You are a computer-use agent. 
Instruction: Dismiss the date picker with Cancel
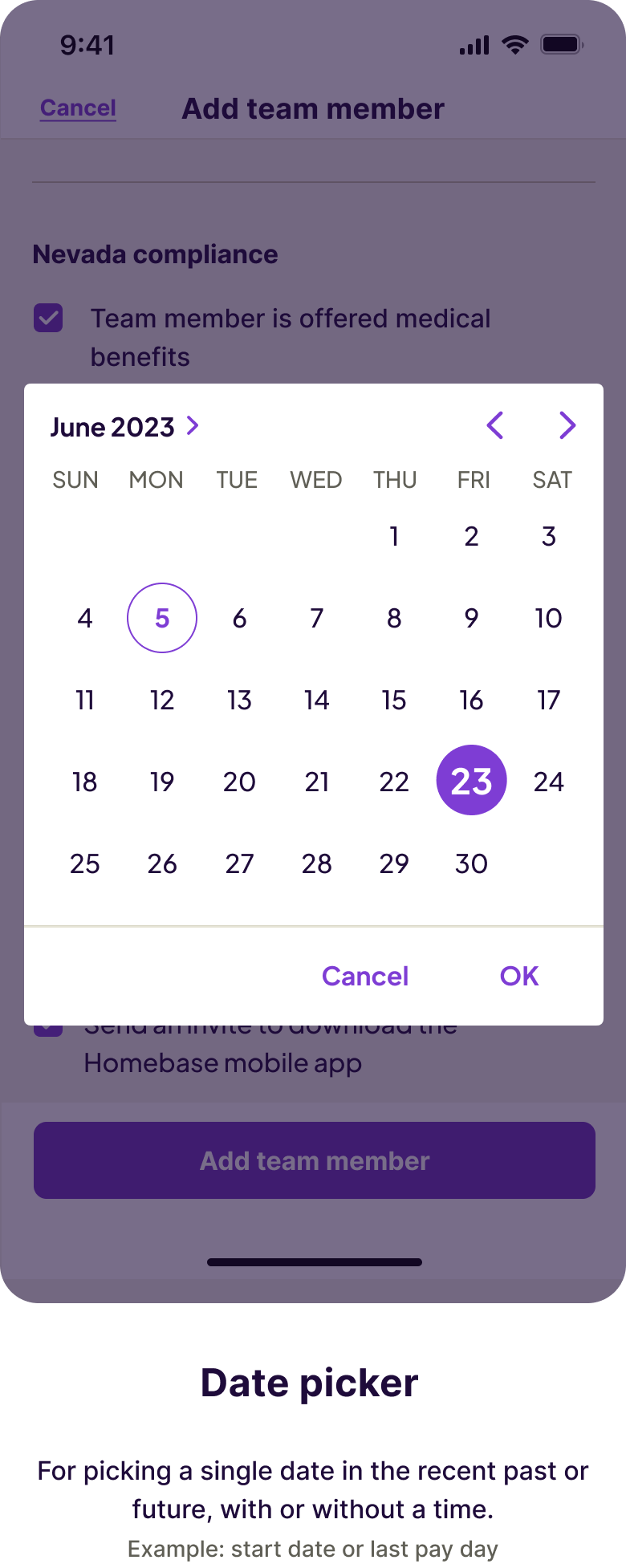(x=364, y=976)
